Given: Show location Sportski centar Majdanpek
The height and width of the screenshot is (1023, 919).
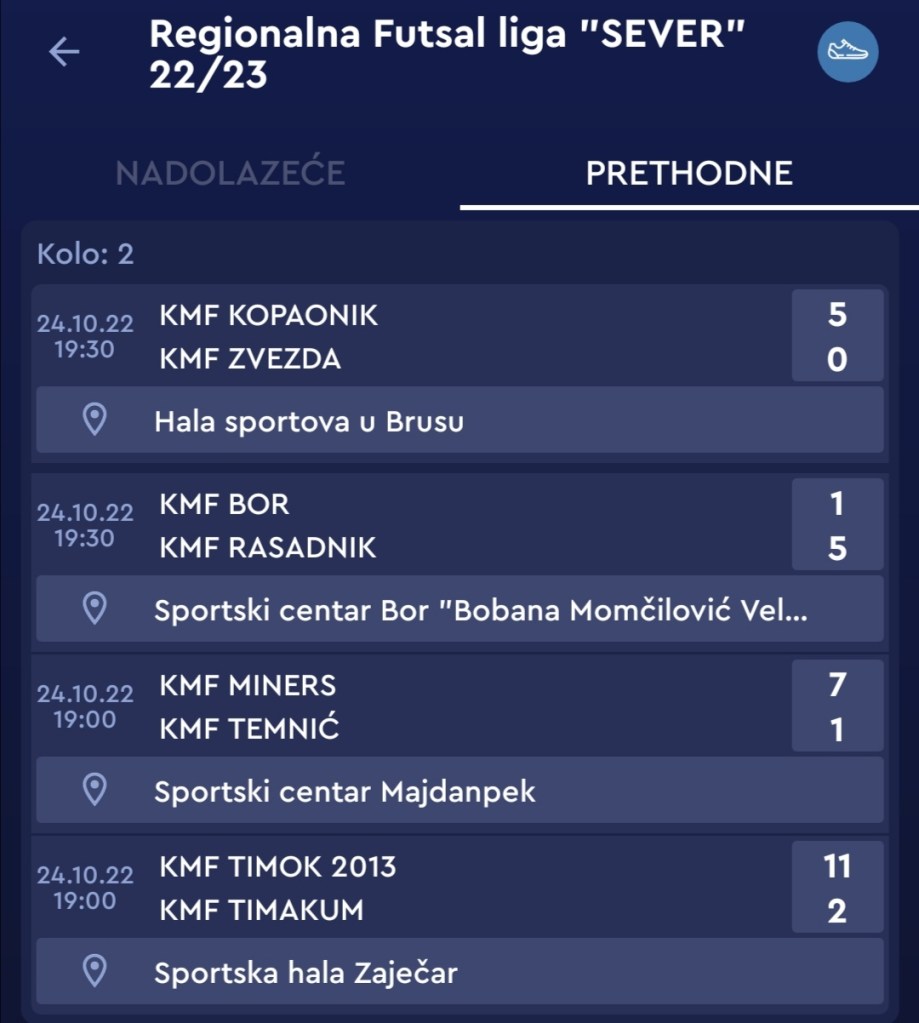Looking at the screenshot, I should (x=460, y=791).
